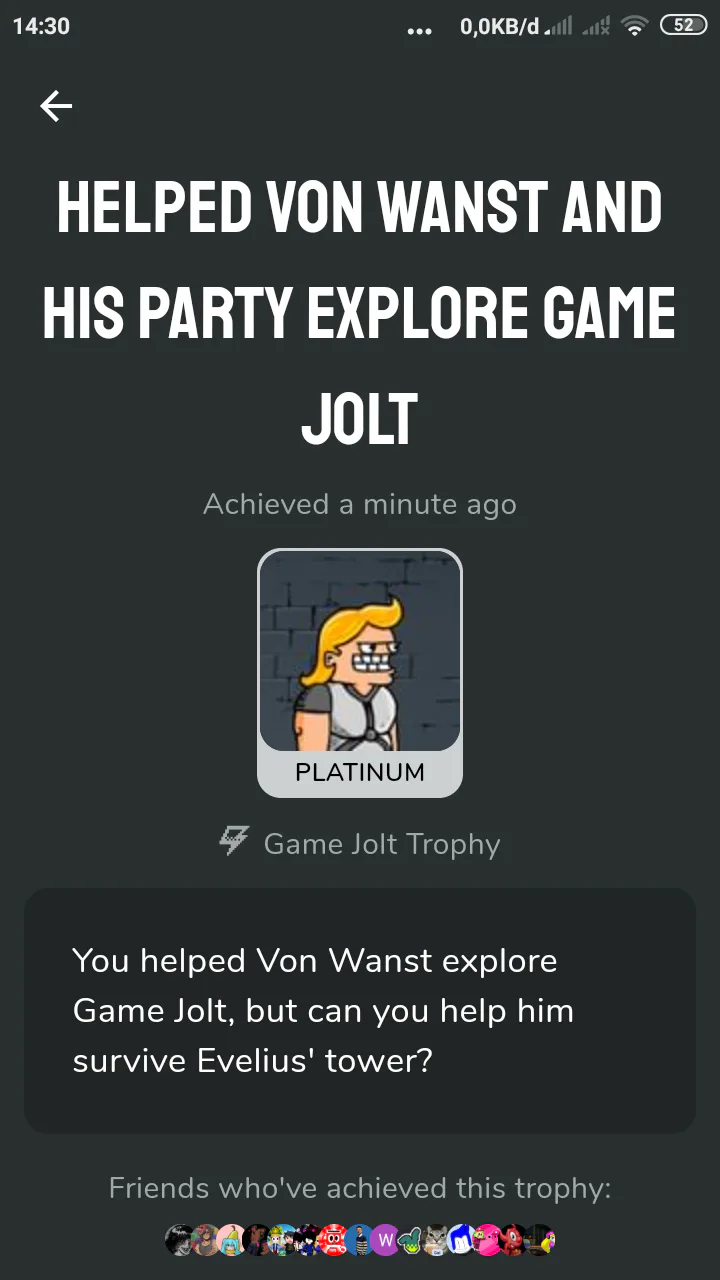Open the friend avatar with letter W
720x1280 pixels.
(x=384, y=1240)
